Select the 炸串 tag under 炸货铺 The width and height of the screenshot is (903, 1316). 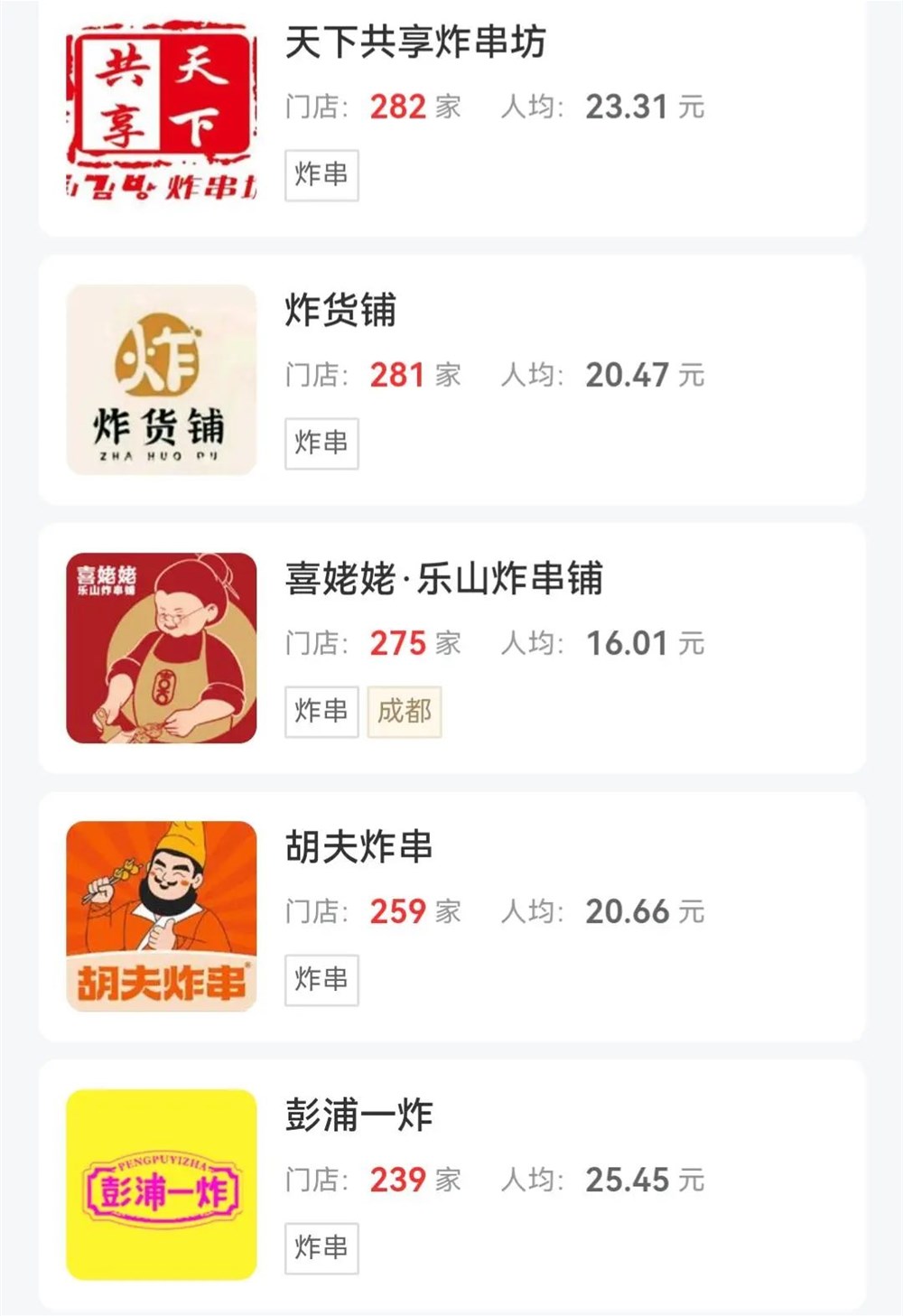321,443
